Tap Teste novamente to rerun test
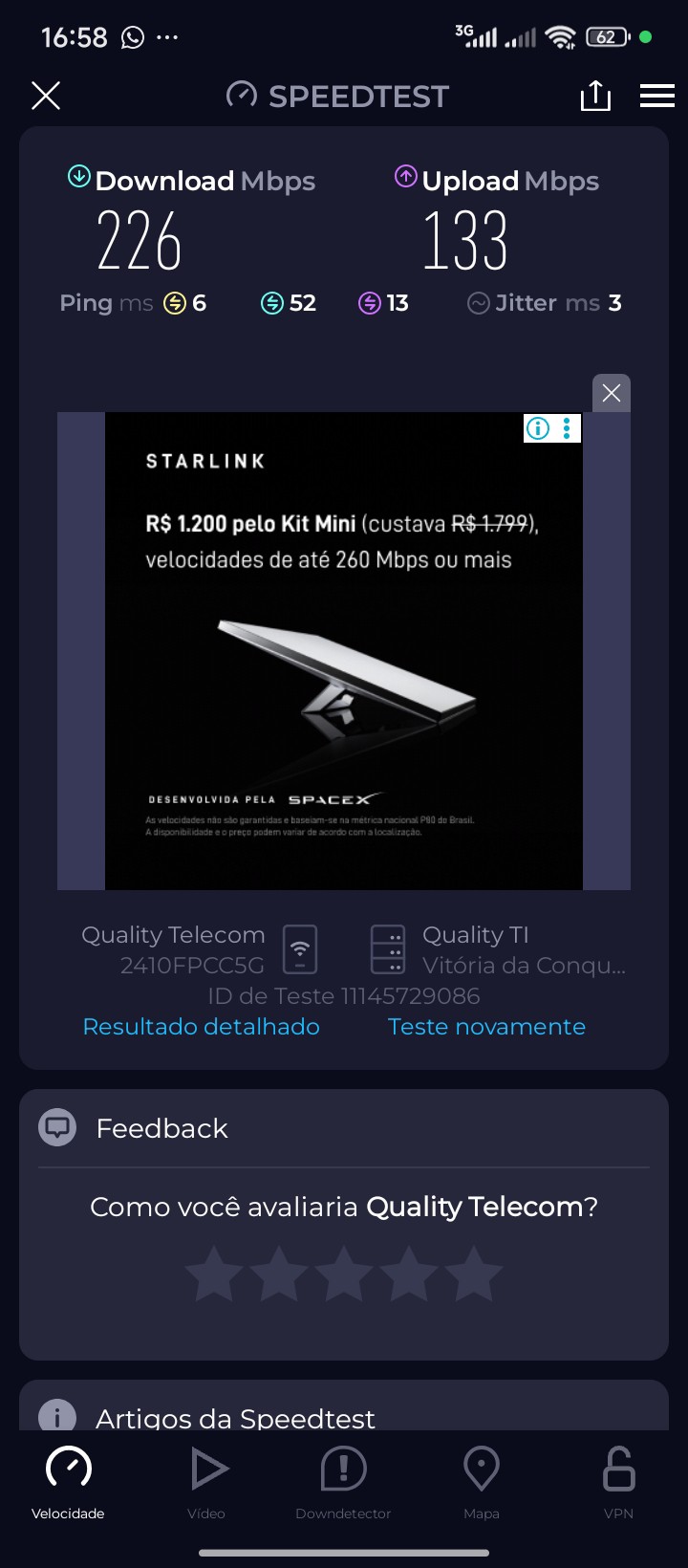 tap(486, 1026)
